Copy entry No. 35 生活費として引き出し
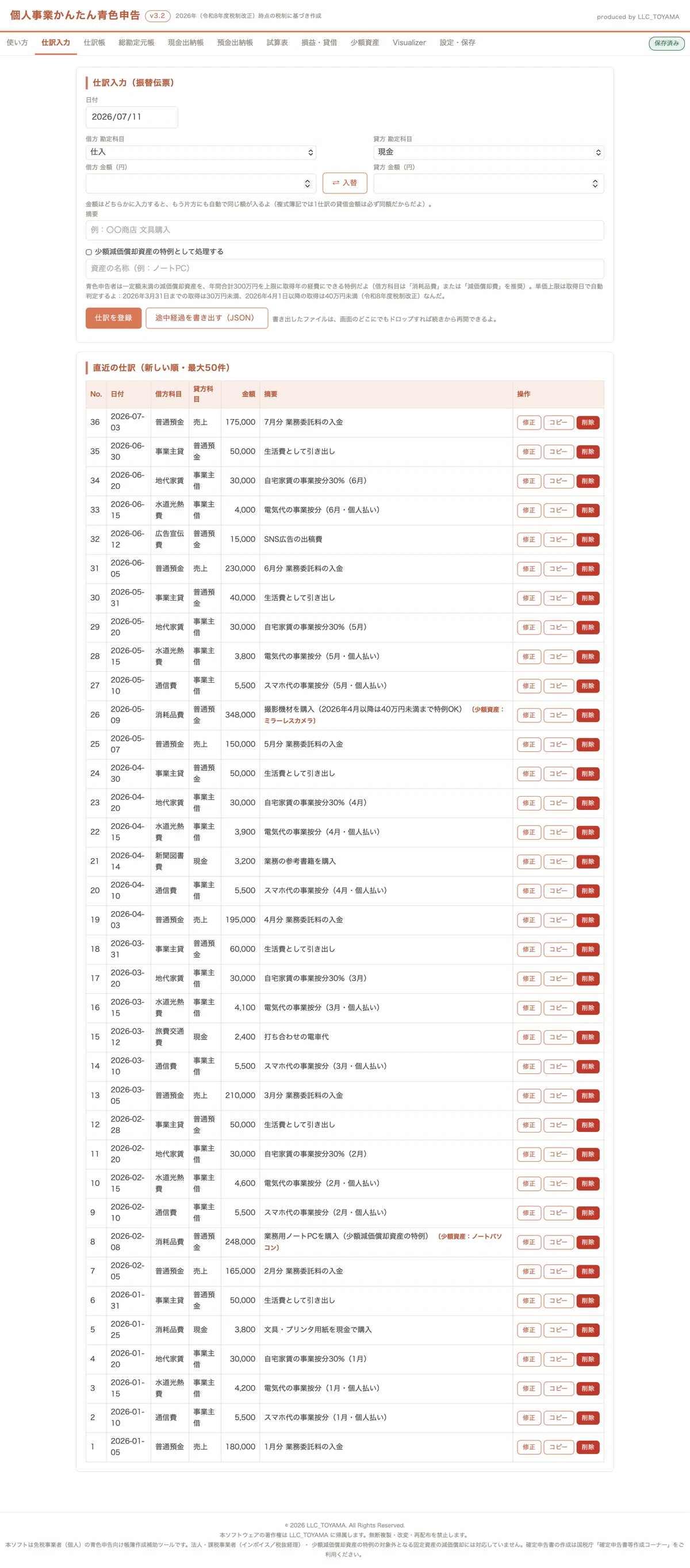The width and height of the screenshot is (690, 1568). 558,452
